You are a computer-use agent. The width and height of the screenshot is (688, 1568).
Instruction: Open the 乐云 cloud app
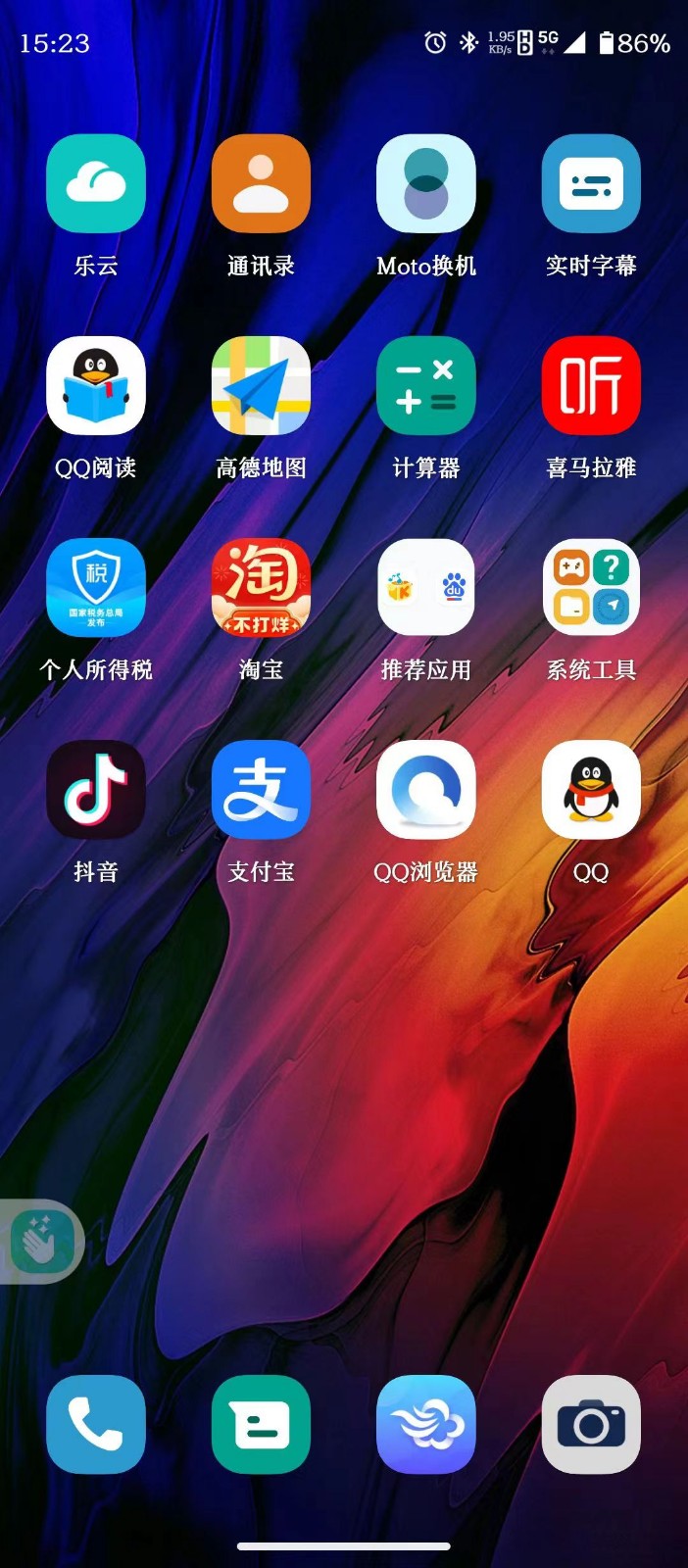(x=96, y=184)
